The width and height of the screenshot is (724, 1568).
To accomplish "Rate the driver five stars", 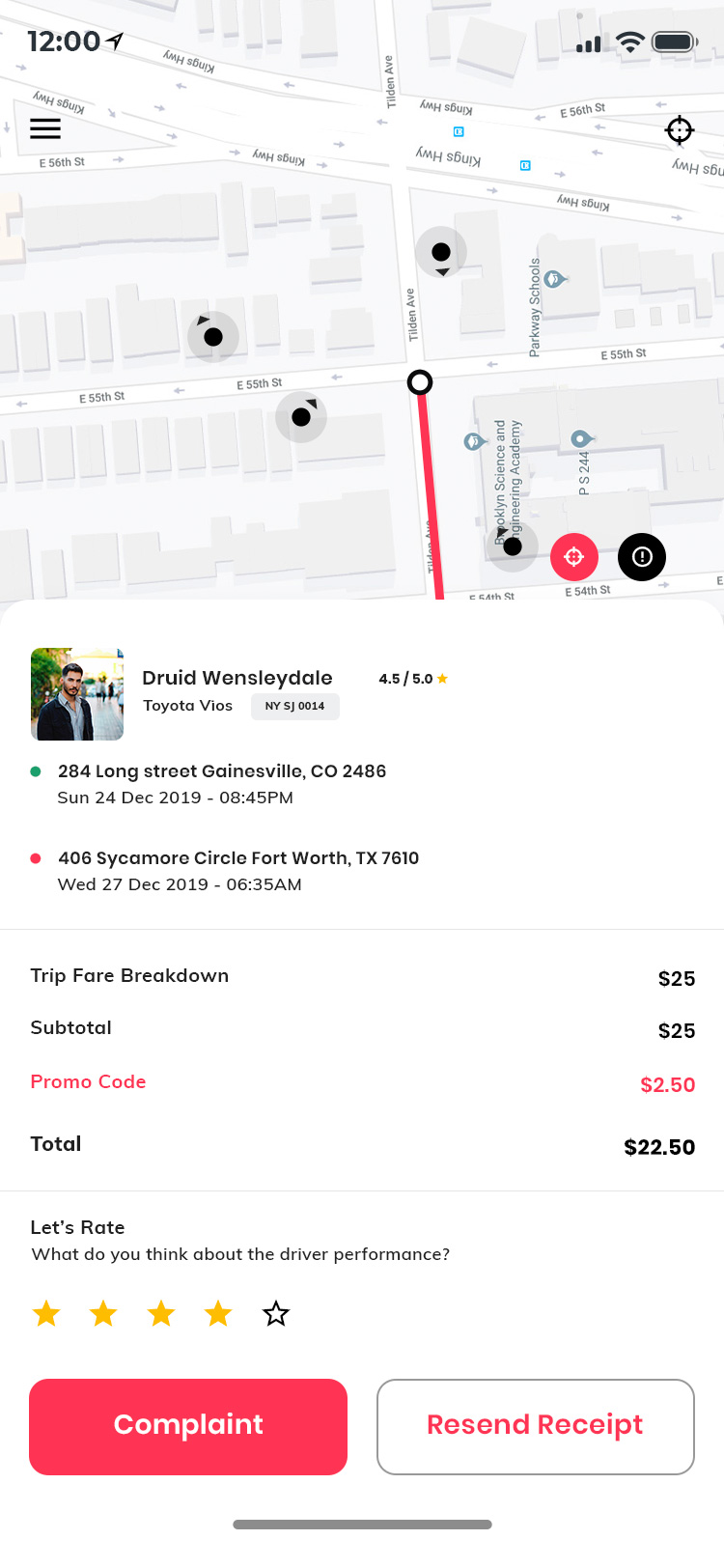I will click(x=276, y=1313).
